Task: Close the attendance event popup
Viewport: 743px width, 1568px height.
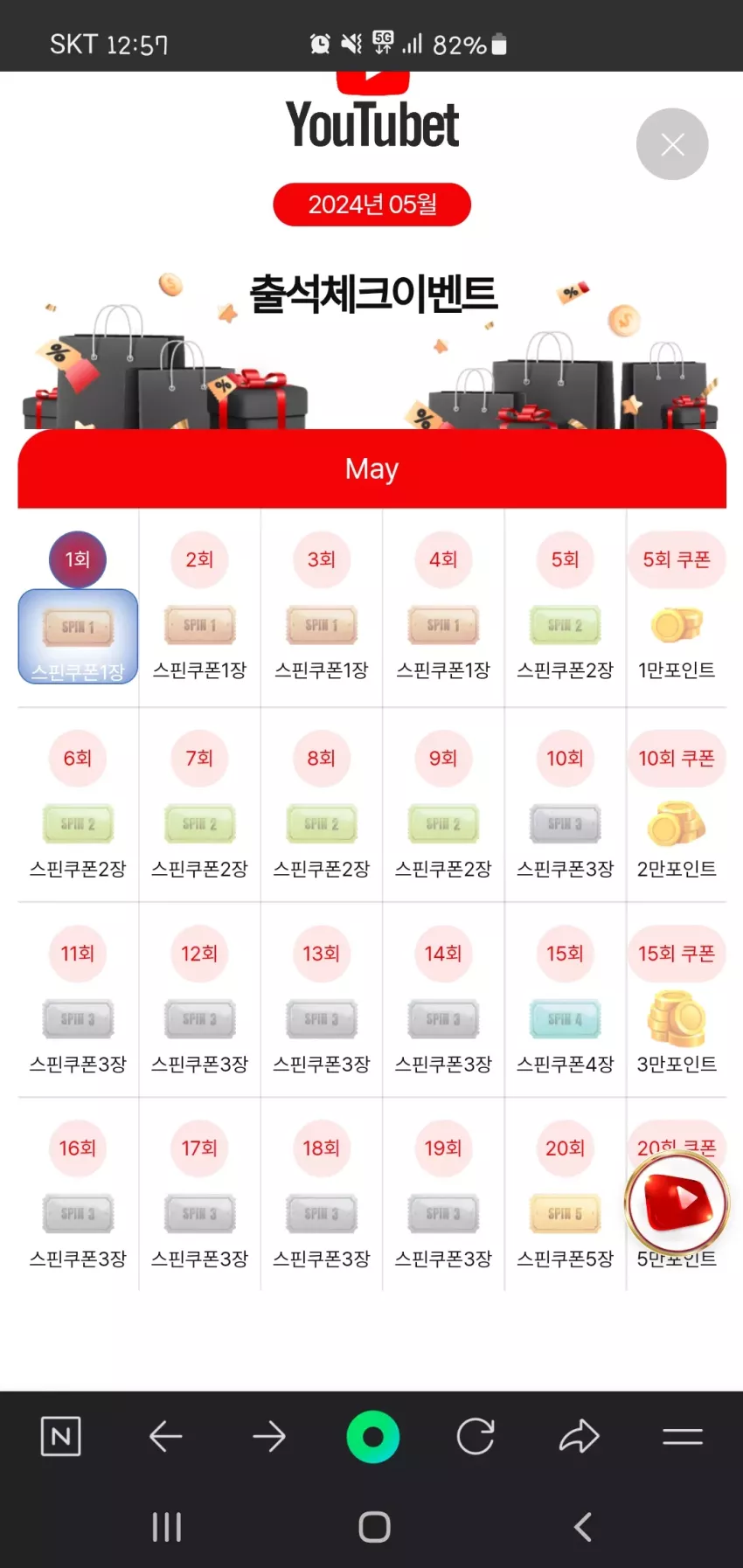Action: pyautogui.click(x=671, y=144)
